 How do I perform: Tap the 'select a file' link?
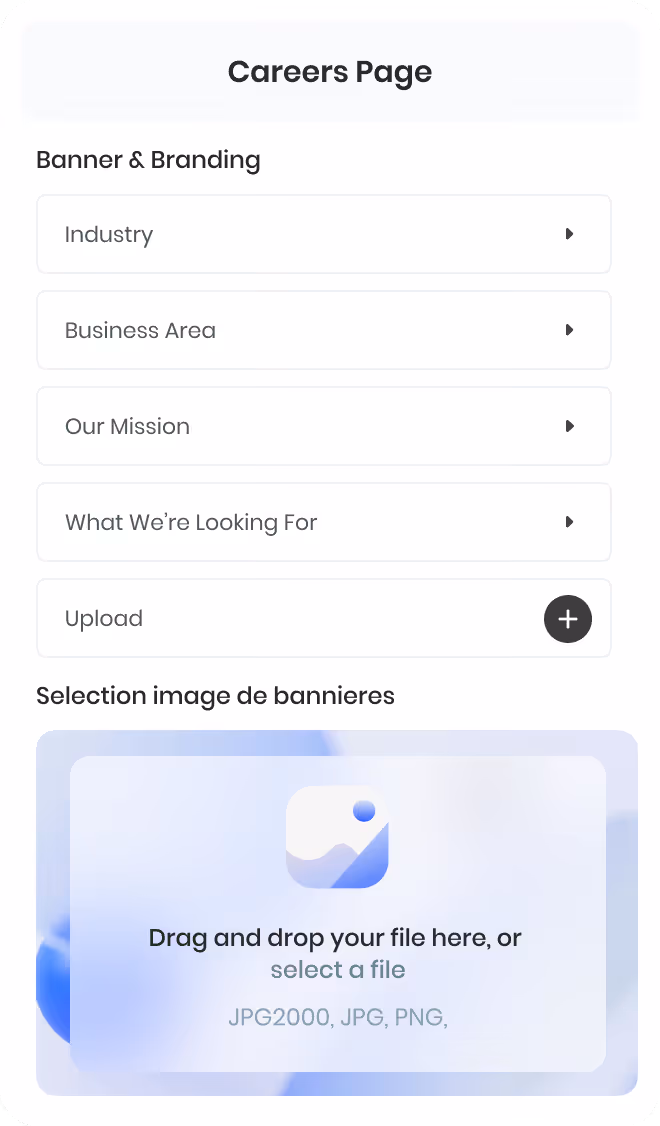338,969
